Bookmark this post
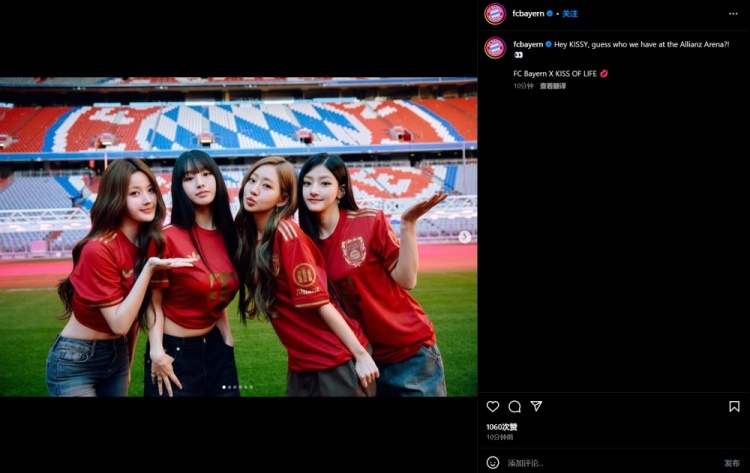This screenshot has height=473, width=750. [734, 406]
